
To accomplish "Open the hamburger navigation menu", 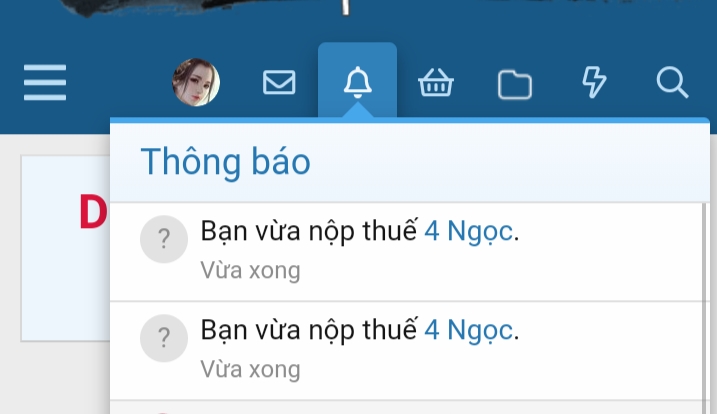I will point(45,83).
